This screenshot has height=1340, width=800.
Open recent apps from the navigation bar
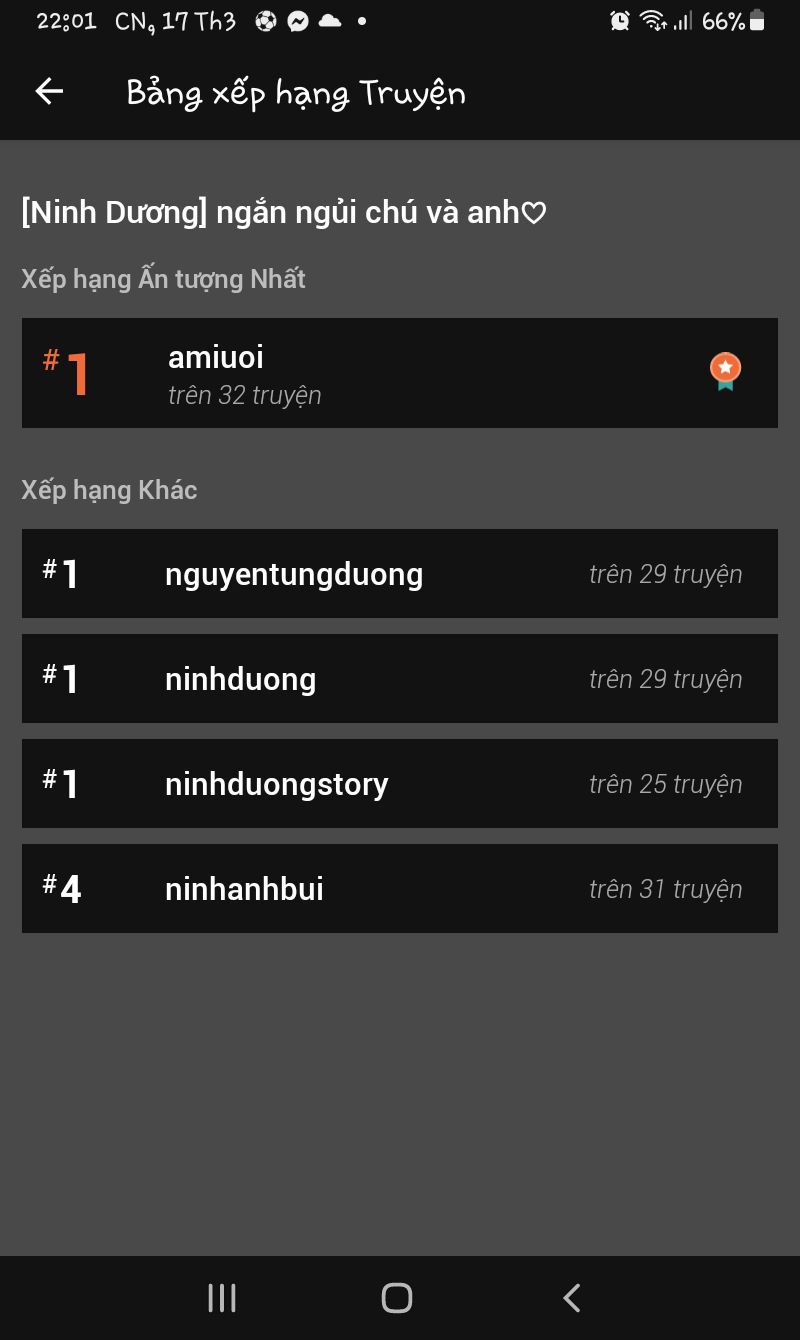pos(222,1298)
